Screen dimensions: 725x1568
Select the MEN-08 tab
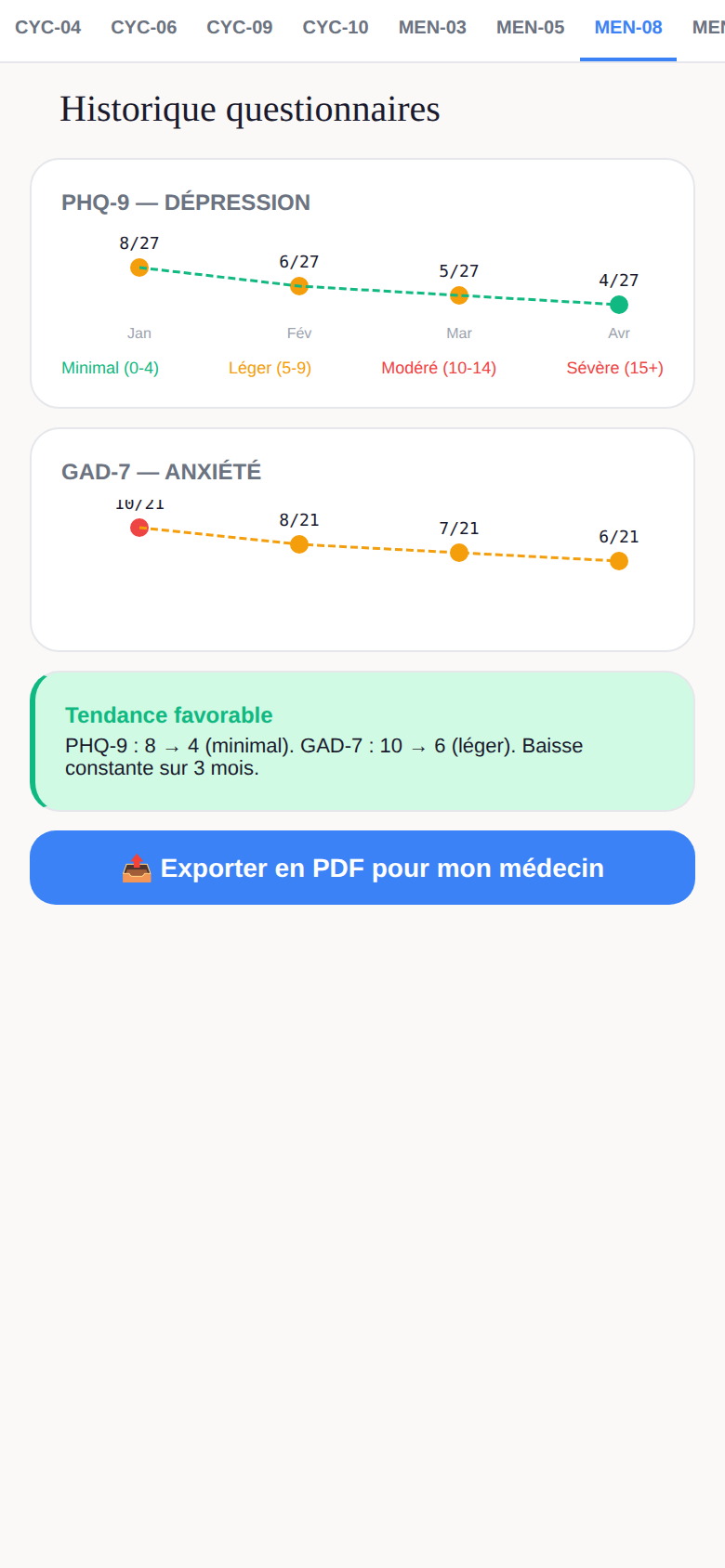pos(628,28)
